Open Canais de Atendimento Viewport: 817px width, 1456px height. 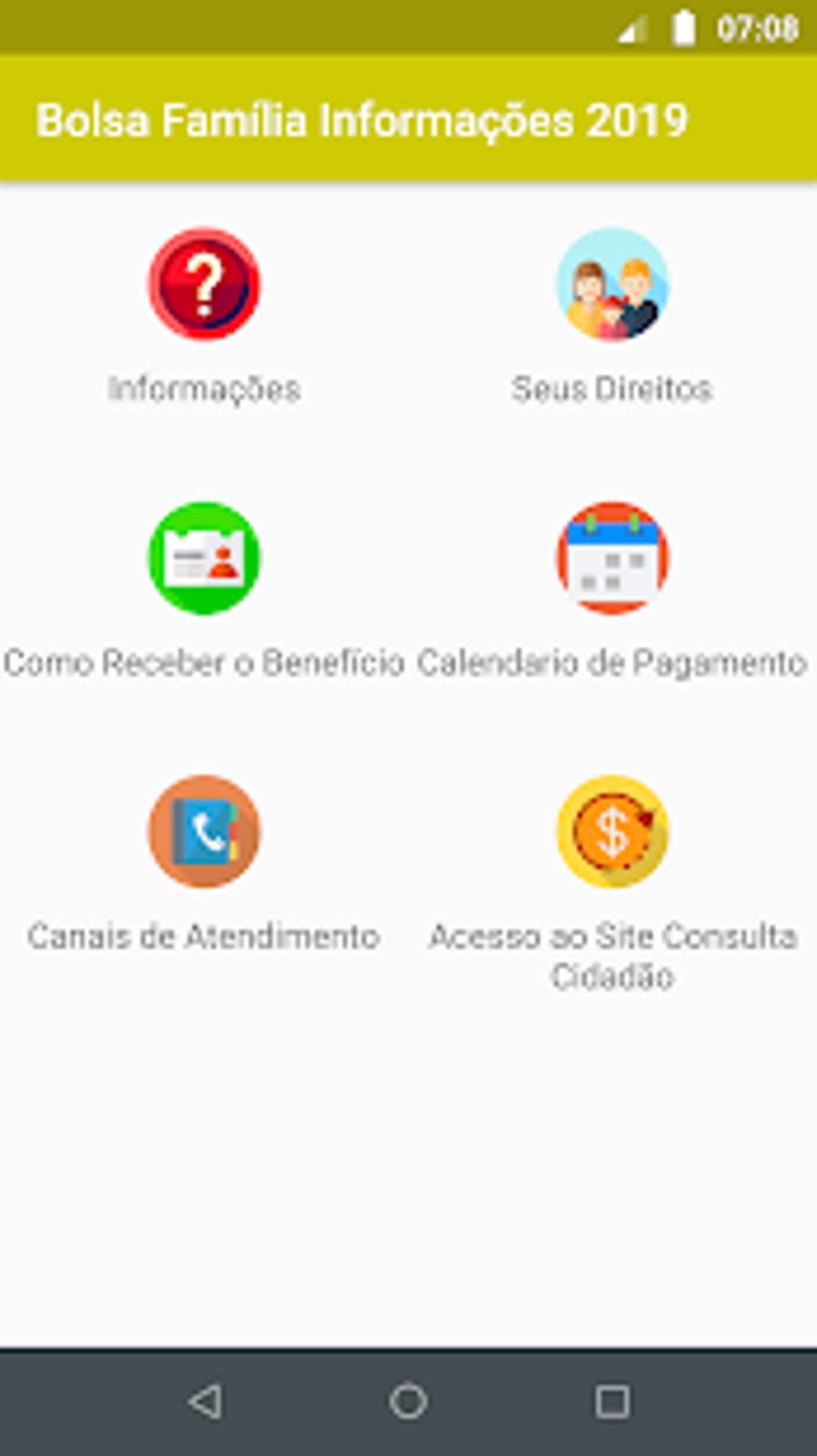[204, 832]
